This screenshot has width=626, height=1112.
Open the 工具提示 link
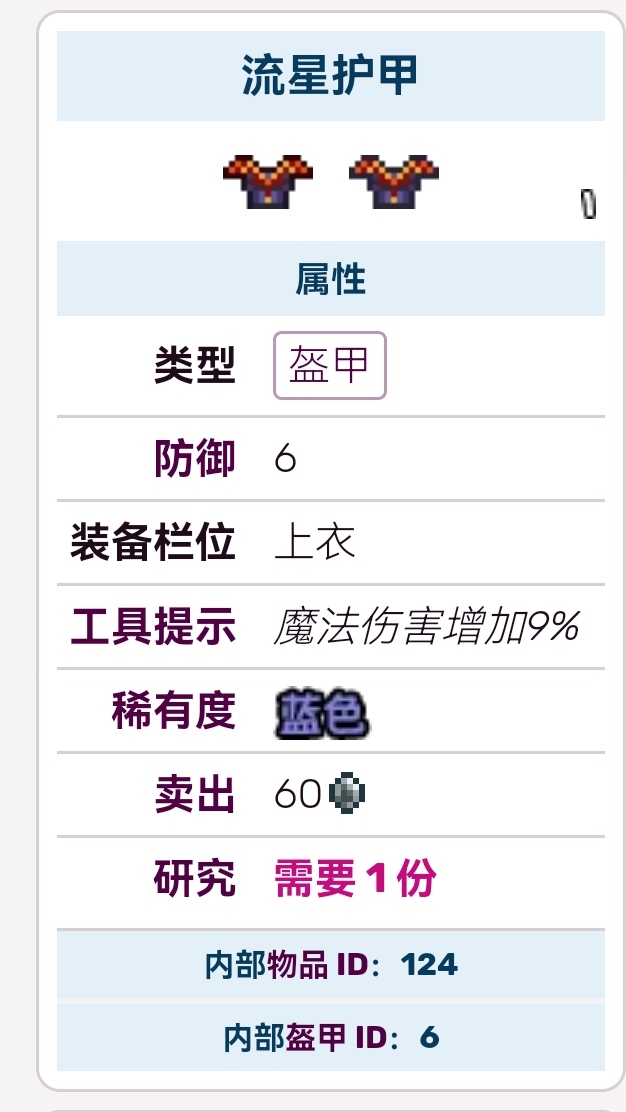pyautogui.click(x=153, y=626)
